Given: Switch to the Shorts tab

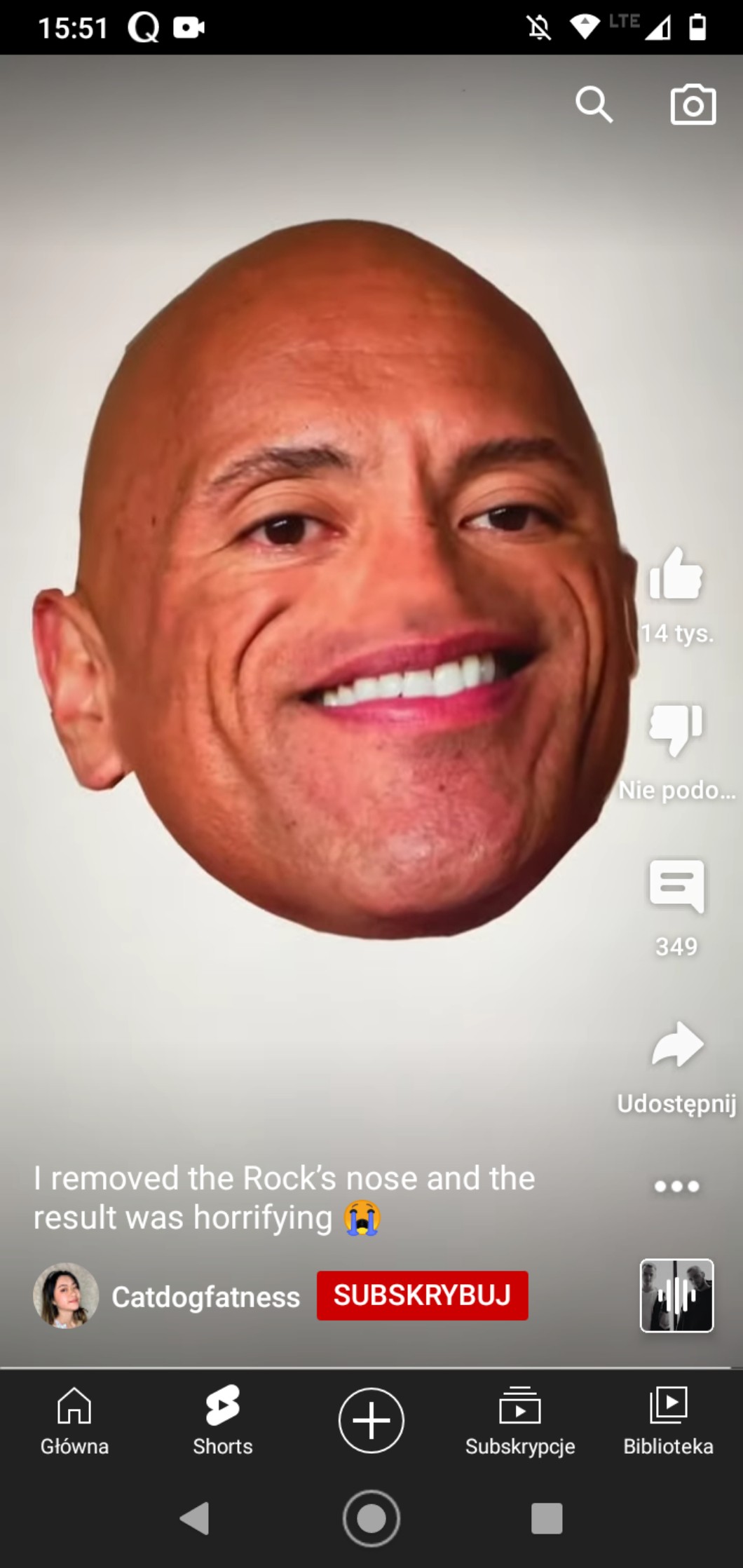Looking at the screenshot, I should click(x=223, y=1420).
